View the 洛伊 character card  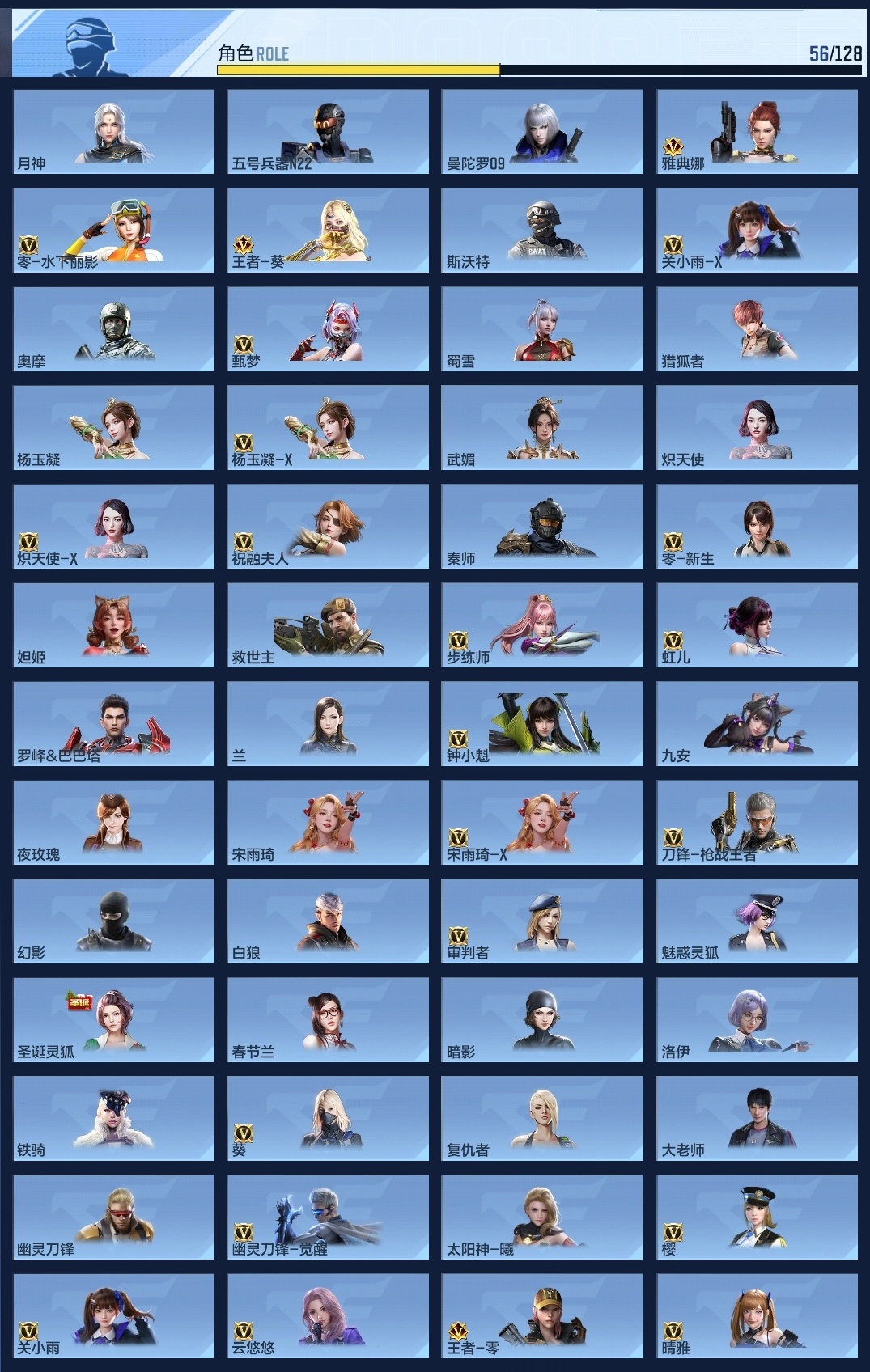[x=757, y=1020]
